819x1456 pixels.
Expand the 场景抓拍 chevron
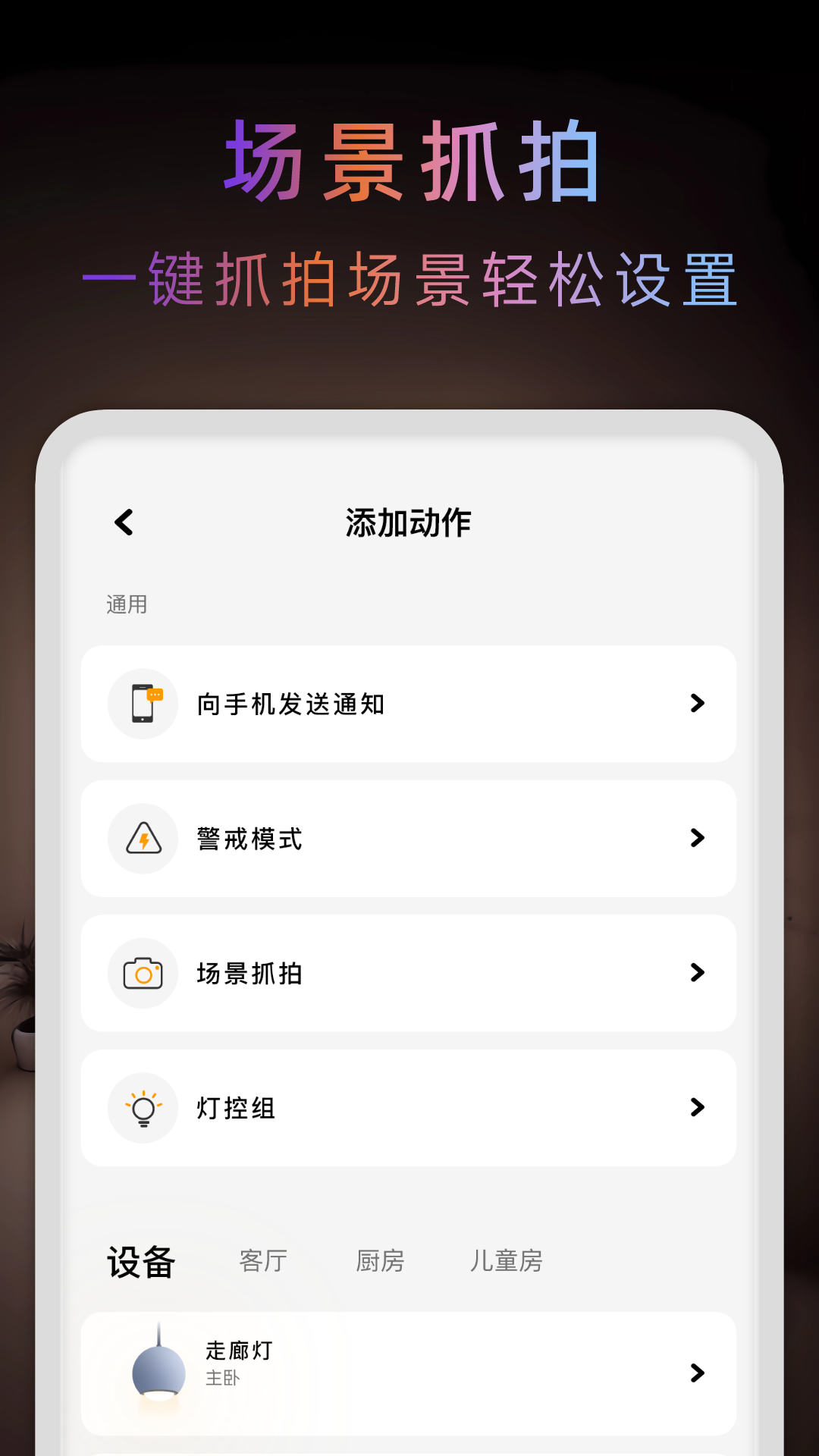[x=697, y=973]
